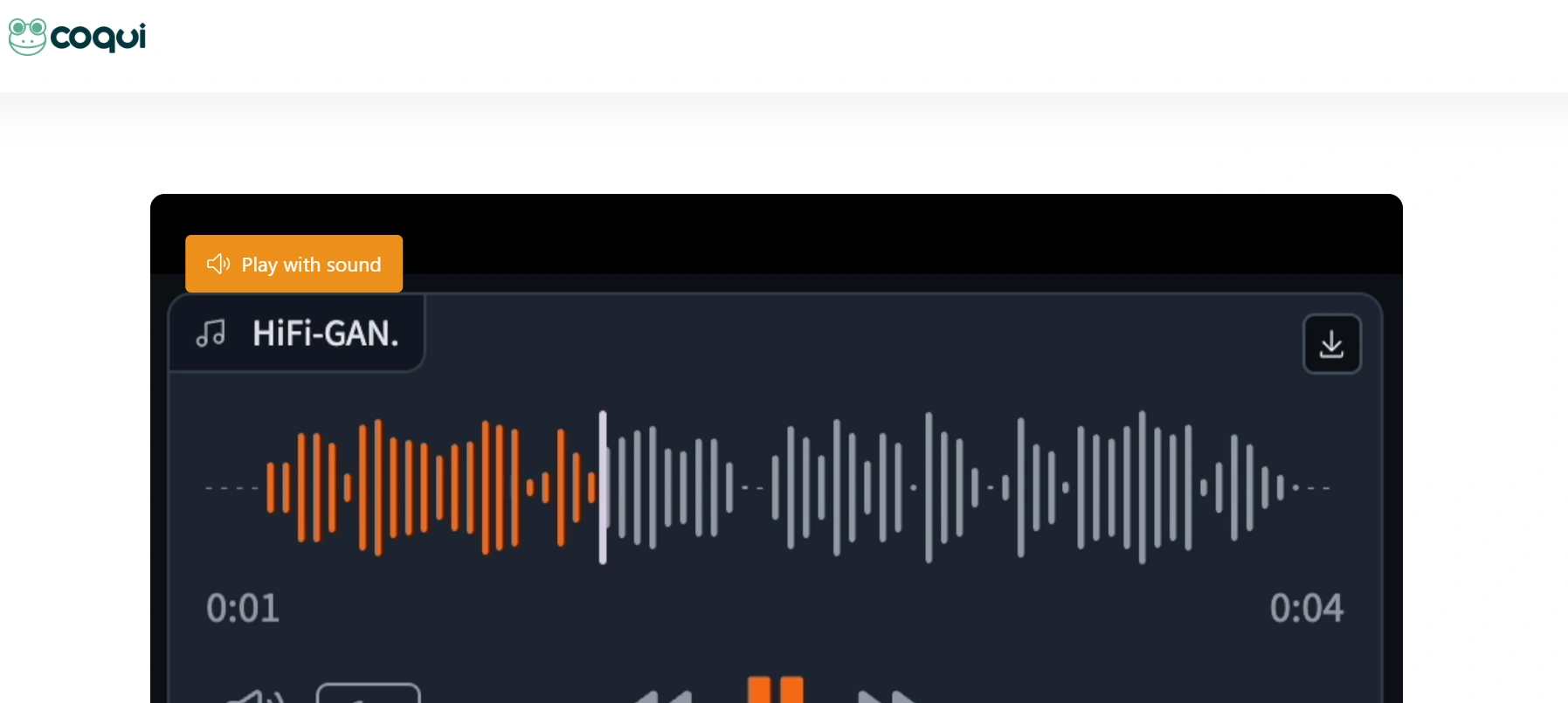Open the HiFi-GAN demo video
Image resolution: width=1568 pixels, height=703 pixels.
[x=776, y=489]
